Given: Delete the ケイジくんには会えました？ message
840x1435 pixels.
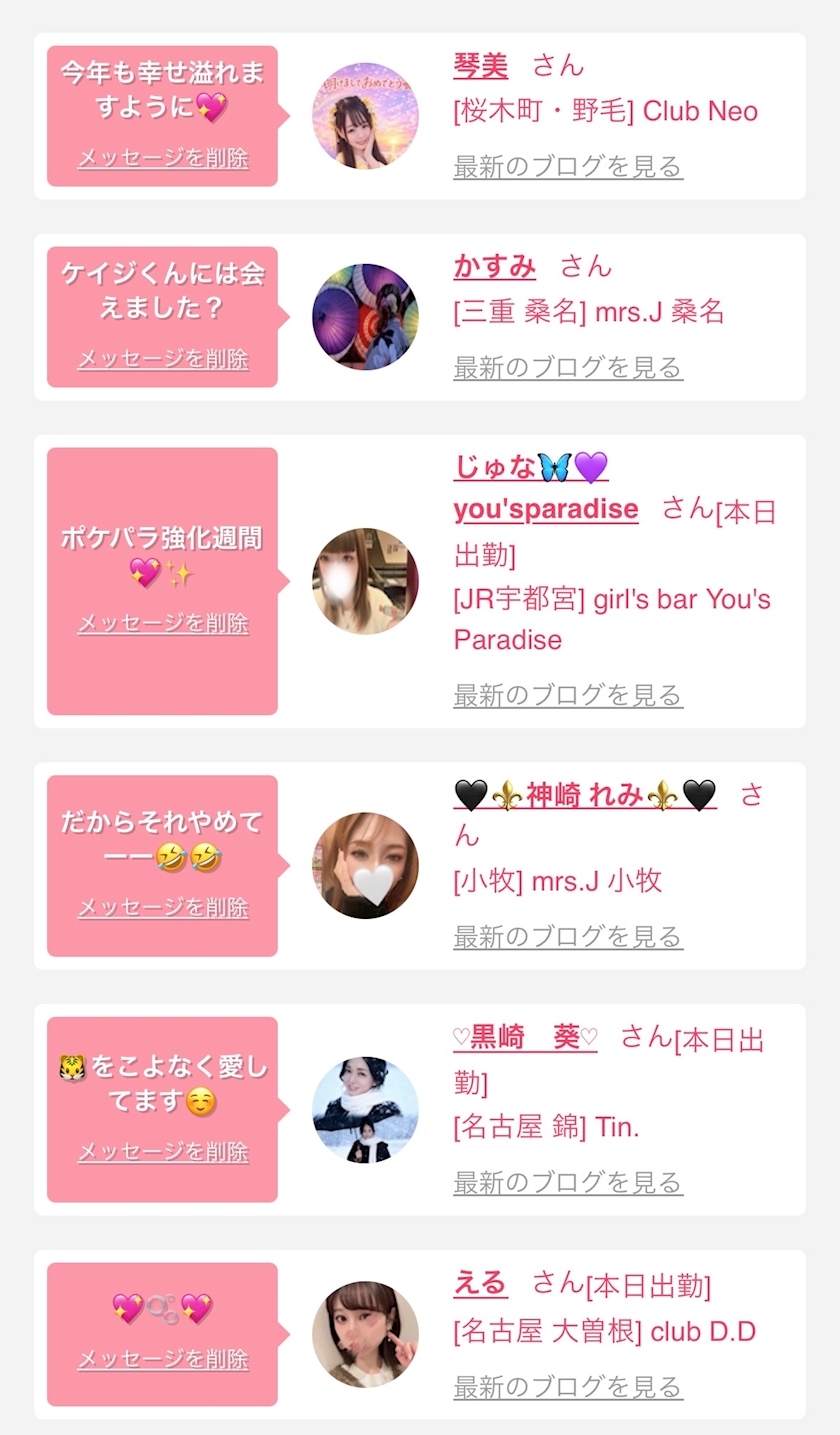Looking at the screenshot, I should coord(163,359).
